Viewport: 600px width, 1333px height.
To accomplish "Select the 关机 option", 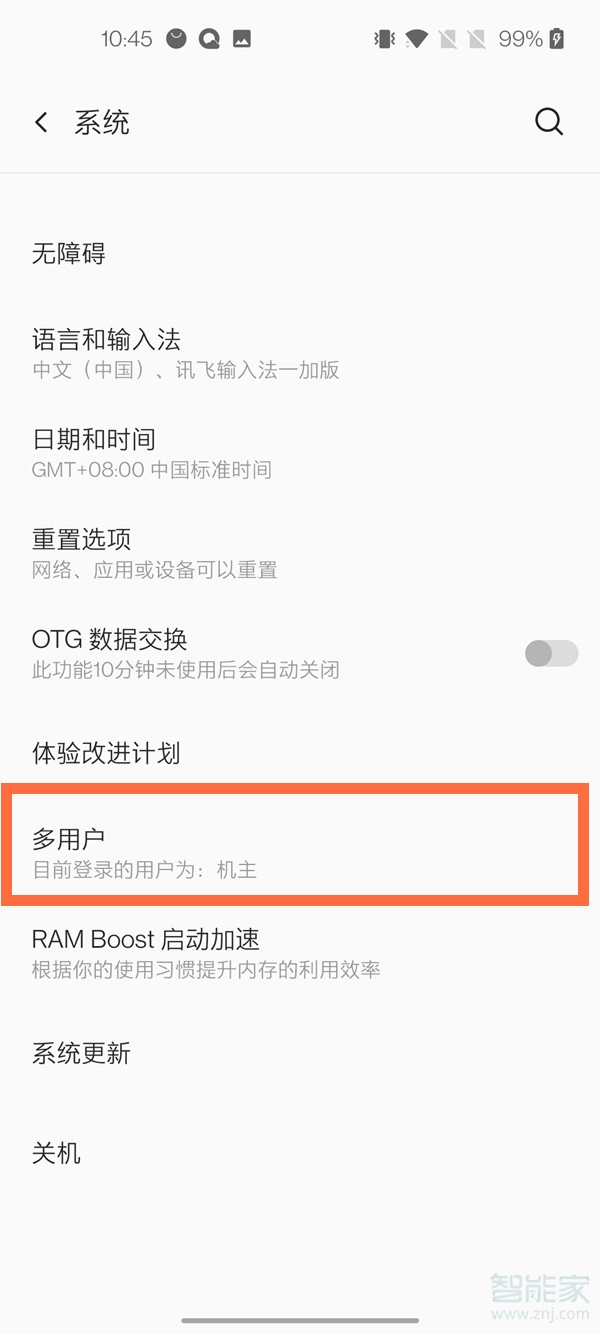I will pos(57,1153).
